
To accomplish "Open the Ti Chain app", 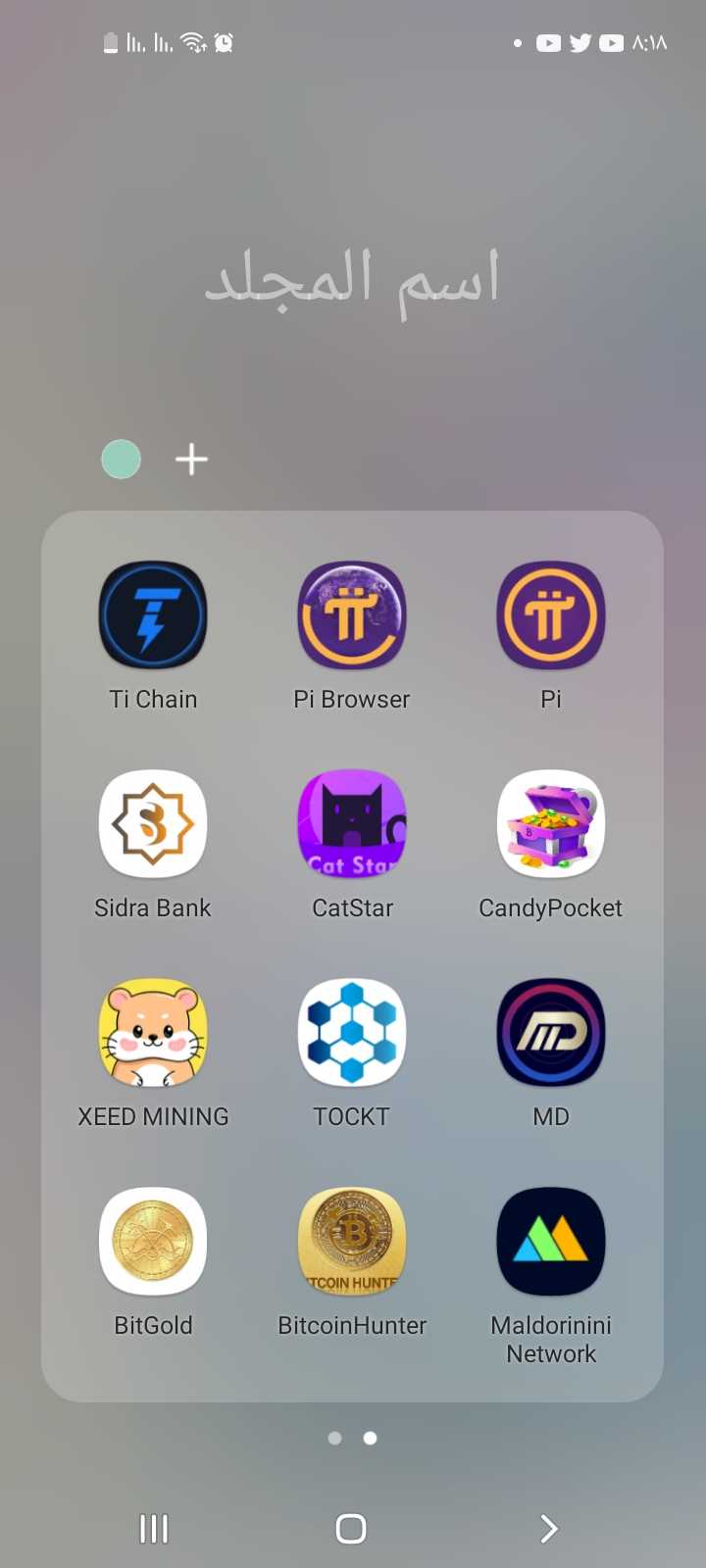I will point(153,615).
